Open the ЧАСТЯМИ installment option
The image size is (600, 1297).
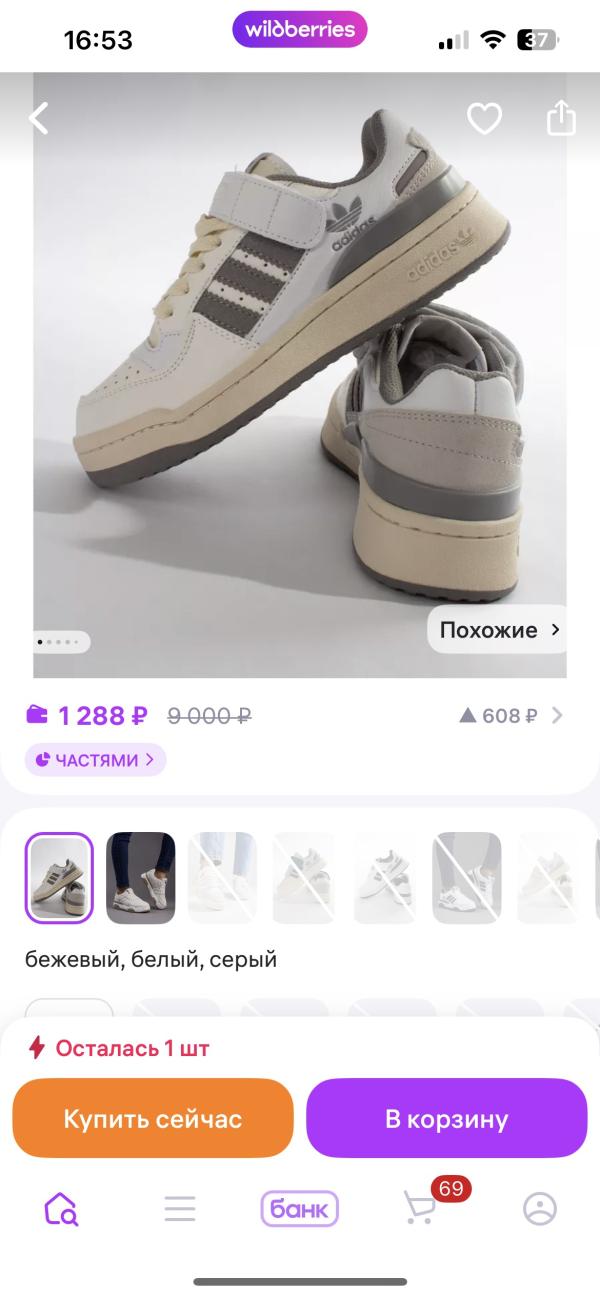coord(96,760)
